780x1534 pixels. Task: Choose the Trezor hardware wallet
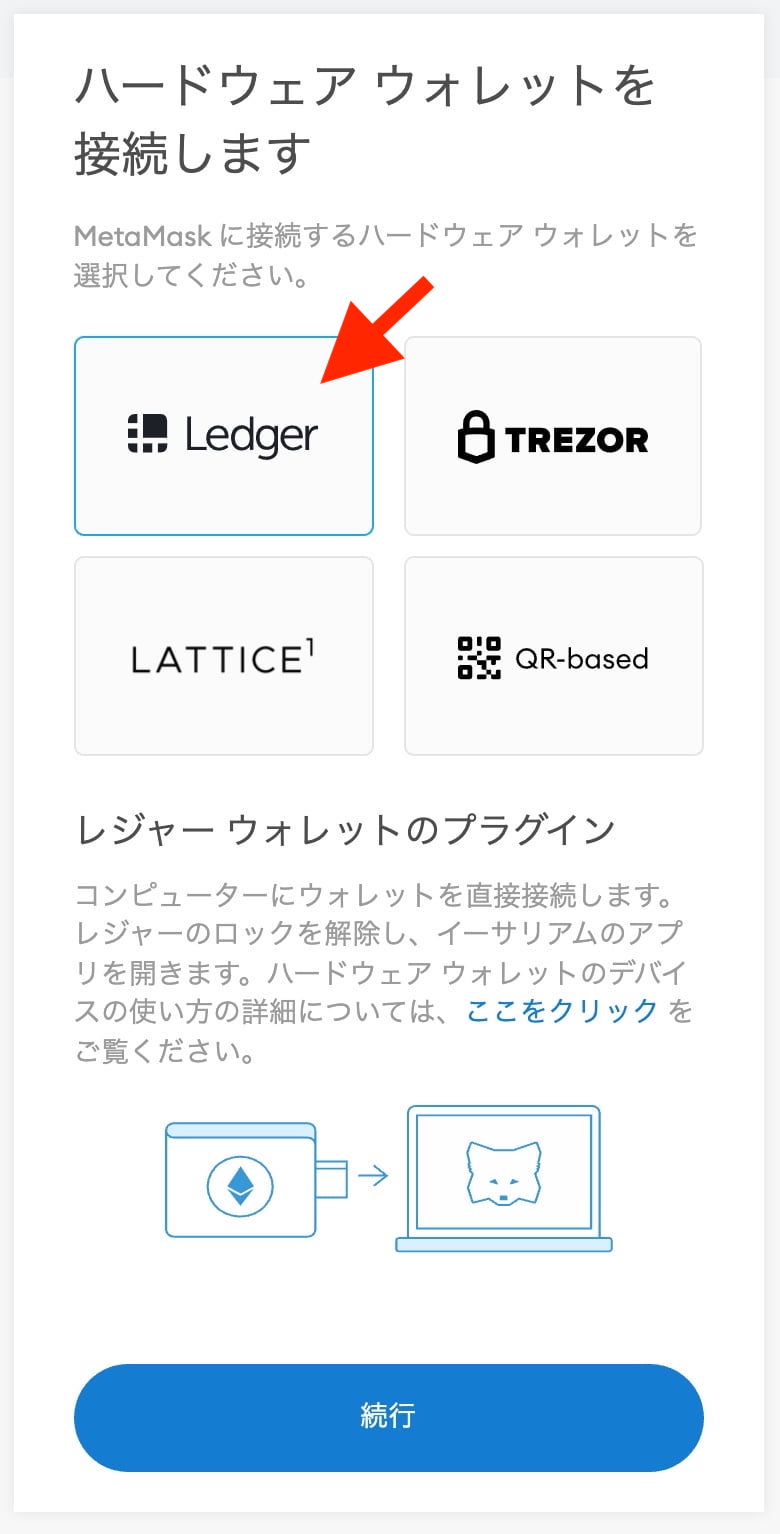click(553, 436)
